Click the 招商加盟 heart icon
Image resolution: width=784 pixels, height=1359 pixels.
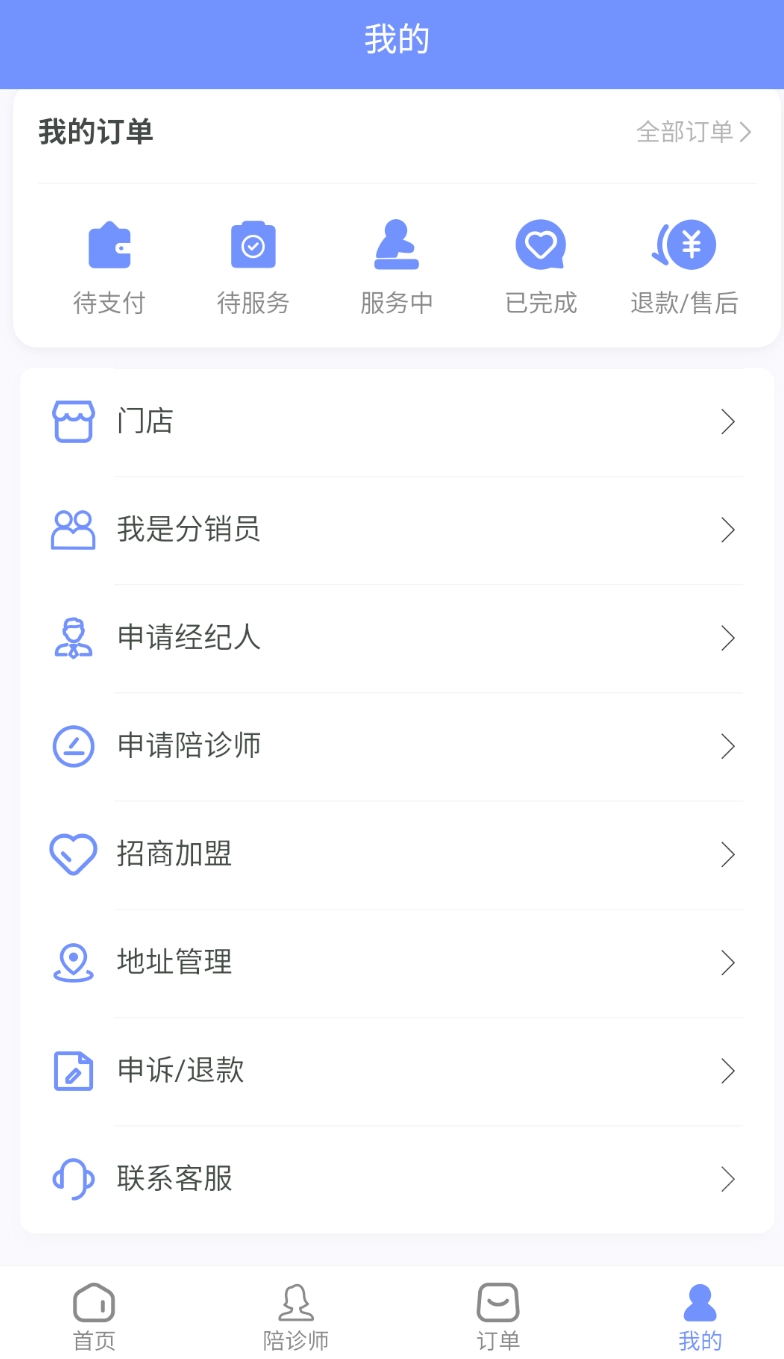[72, 854]
